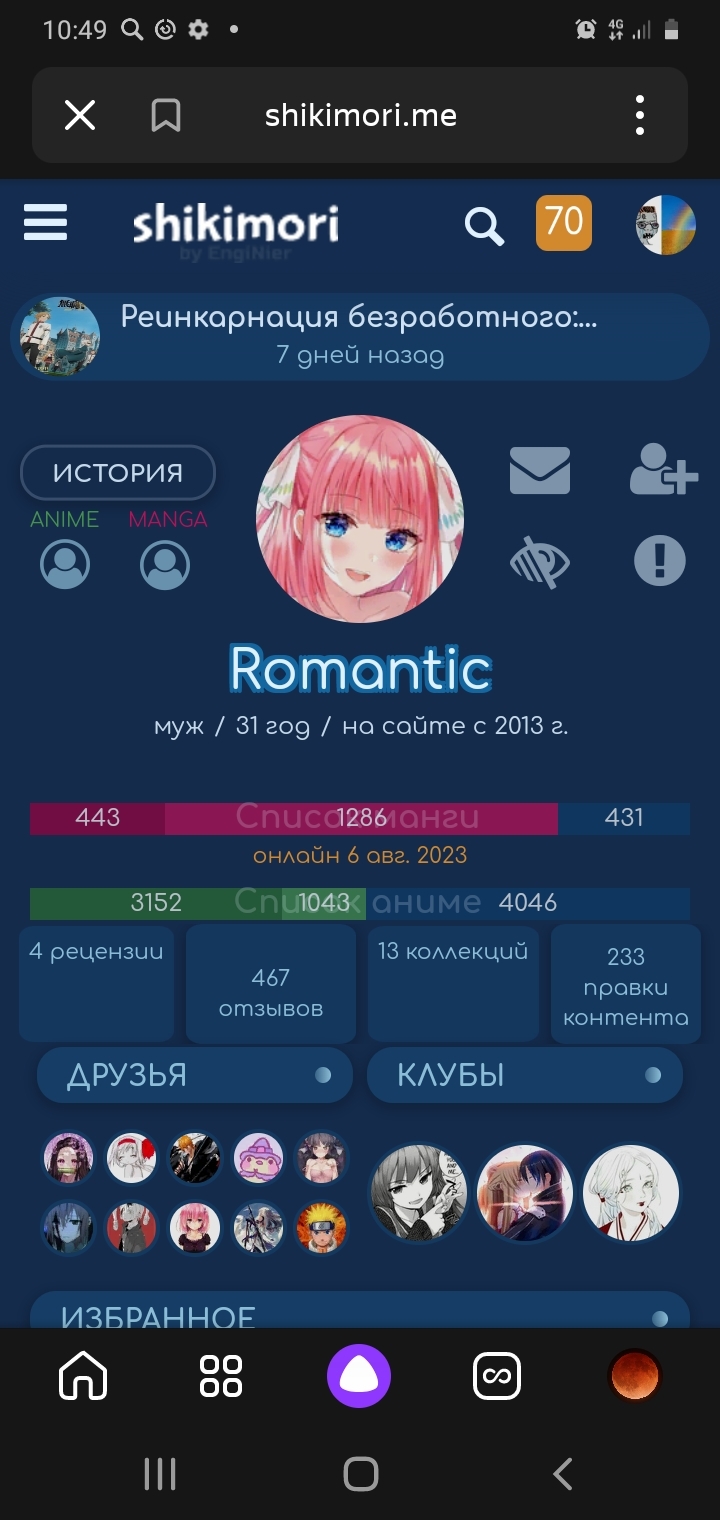Screen dimensions: 720x1520
Task: Open site search magnifier
Action: click(x=484, y=226)
